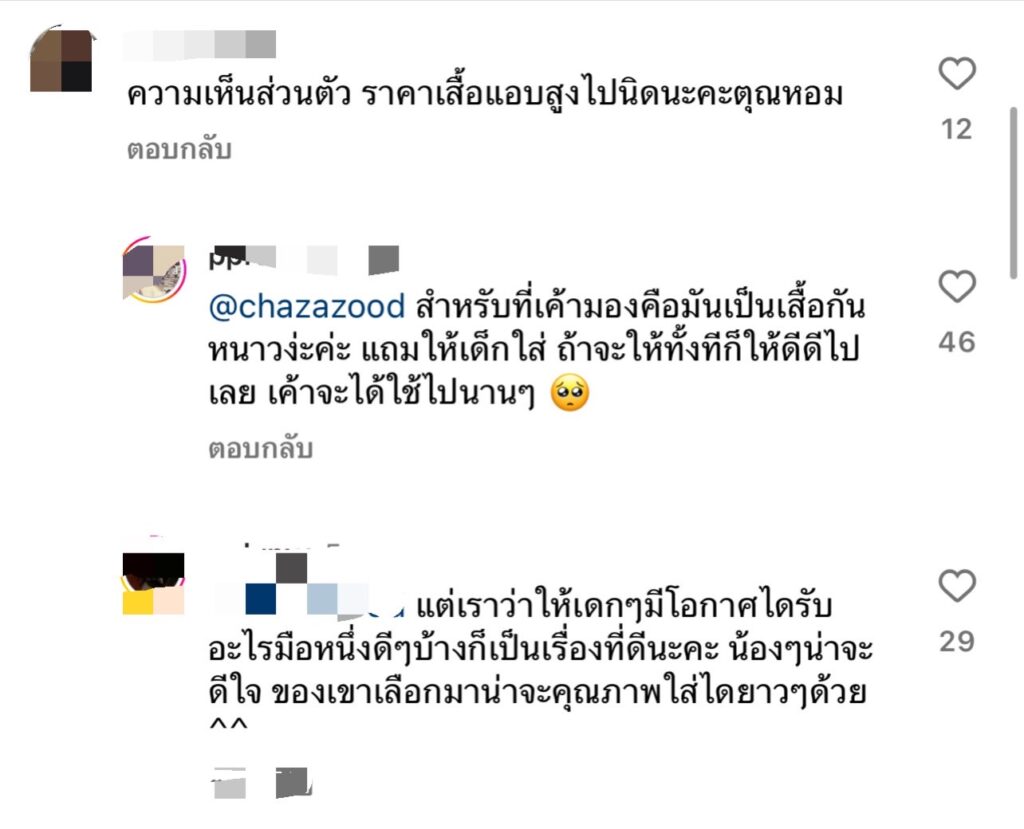Open the @chazazood mention link
This screenshot has width=1024, height=829.
[307, 306]
